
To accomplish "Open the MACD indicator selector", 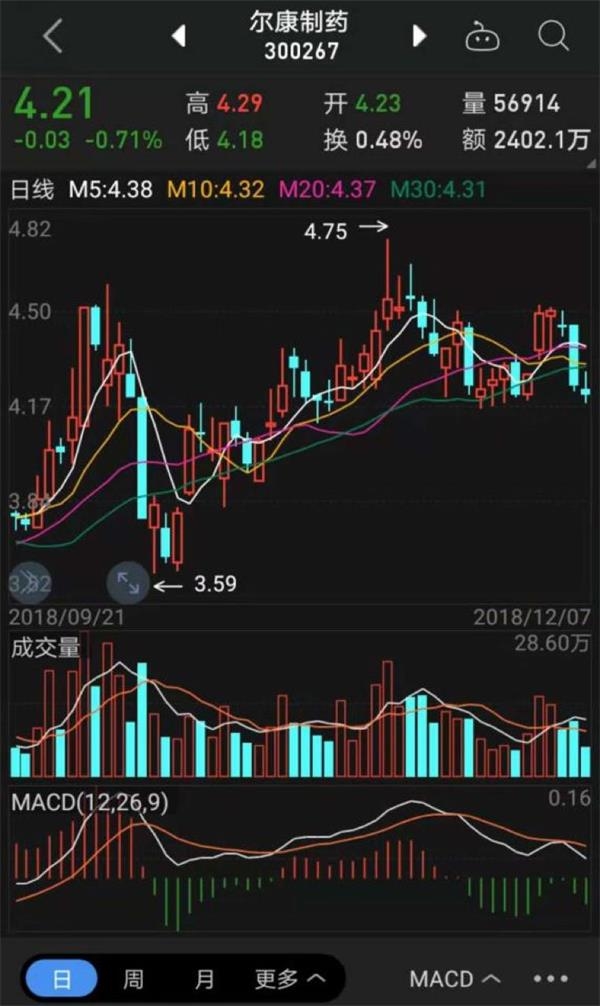I will coord(455,978).
